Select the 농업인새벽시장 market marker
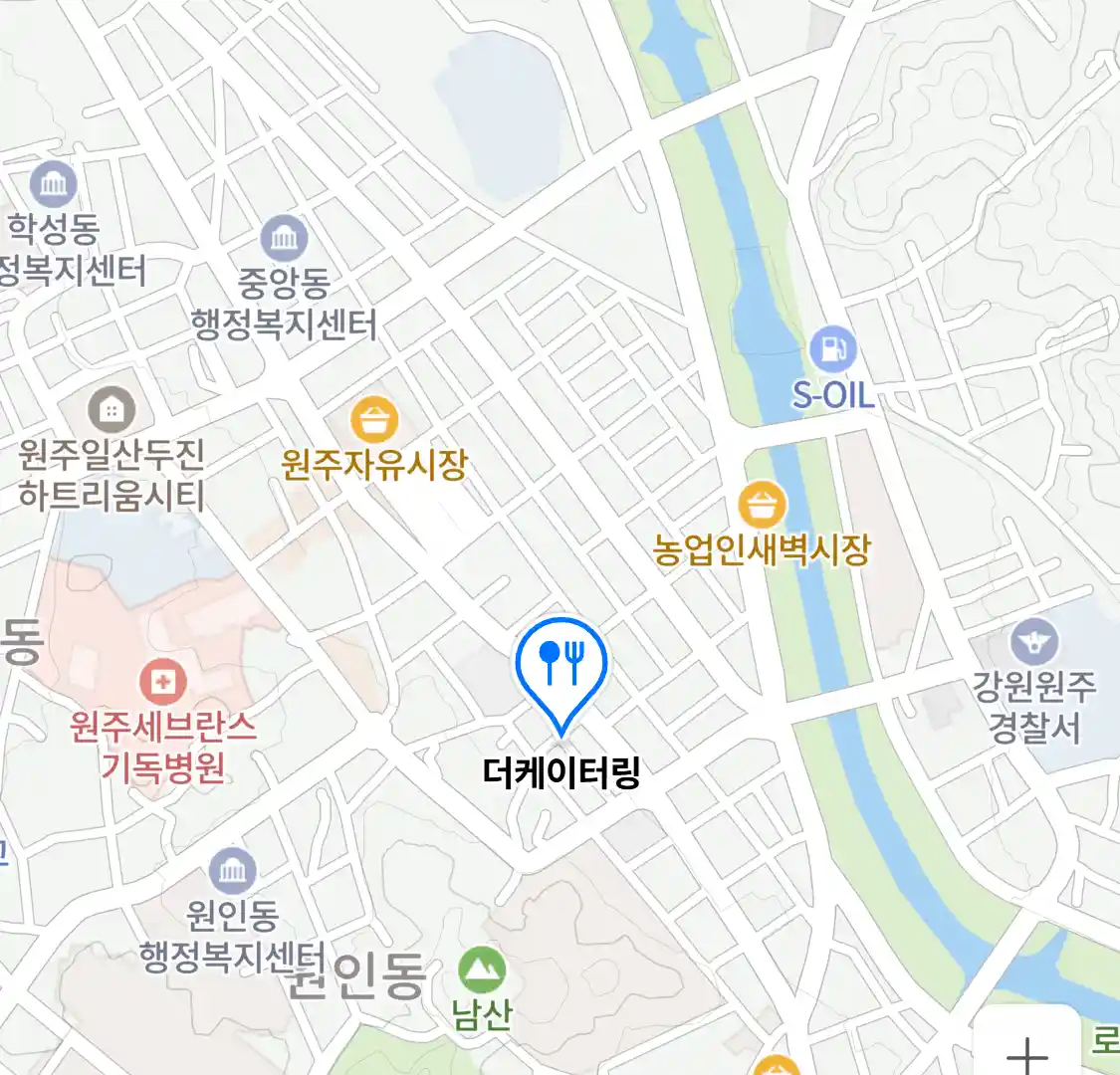This screenshot has width=1120, height=1075. (x=763, y=505)
